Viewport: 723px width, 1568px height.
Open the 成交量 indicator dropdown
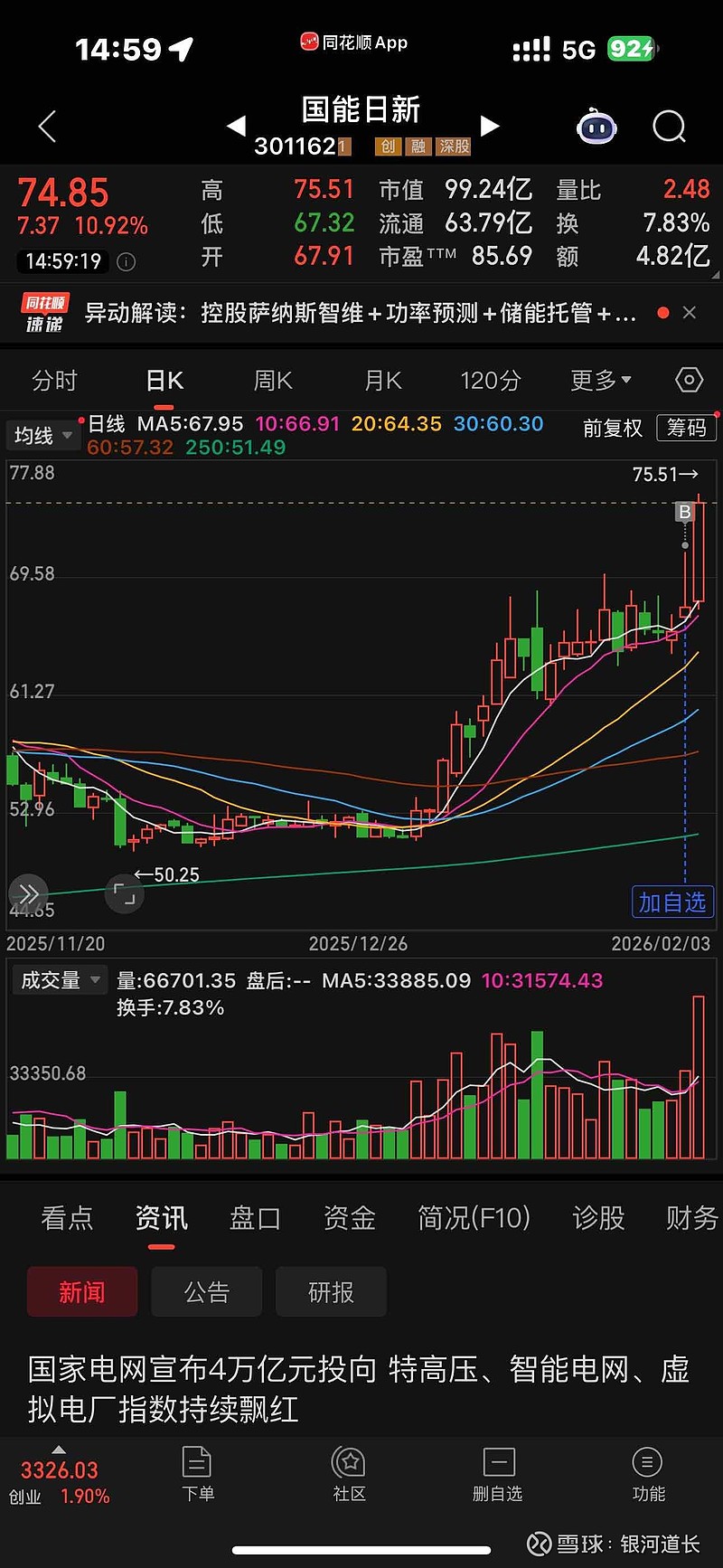pos(60,980)
